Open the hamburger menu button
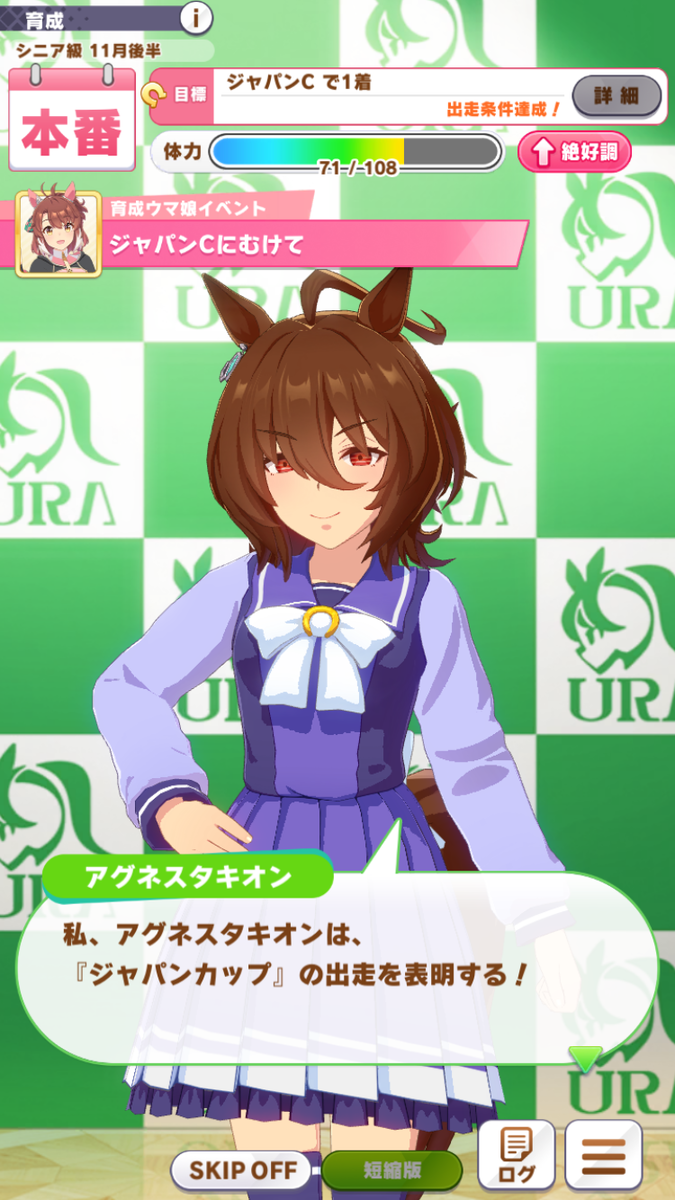 (603, 1157)
